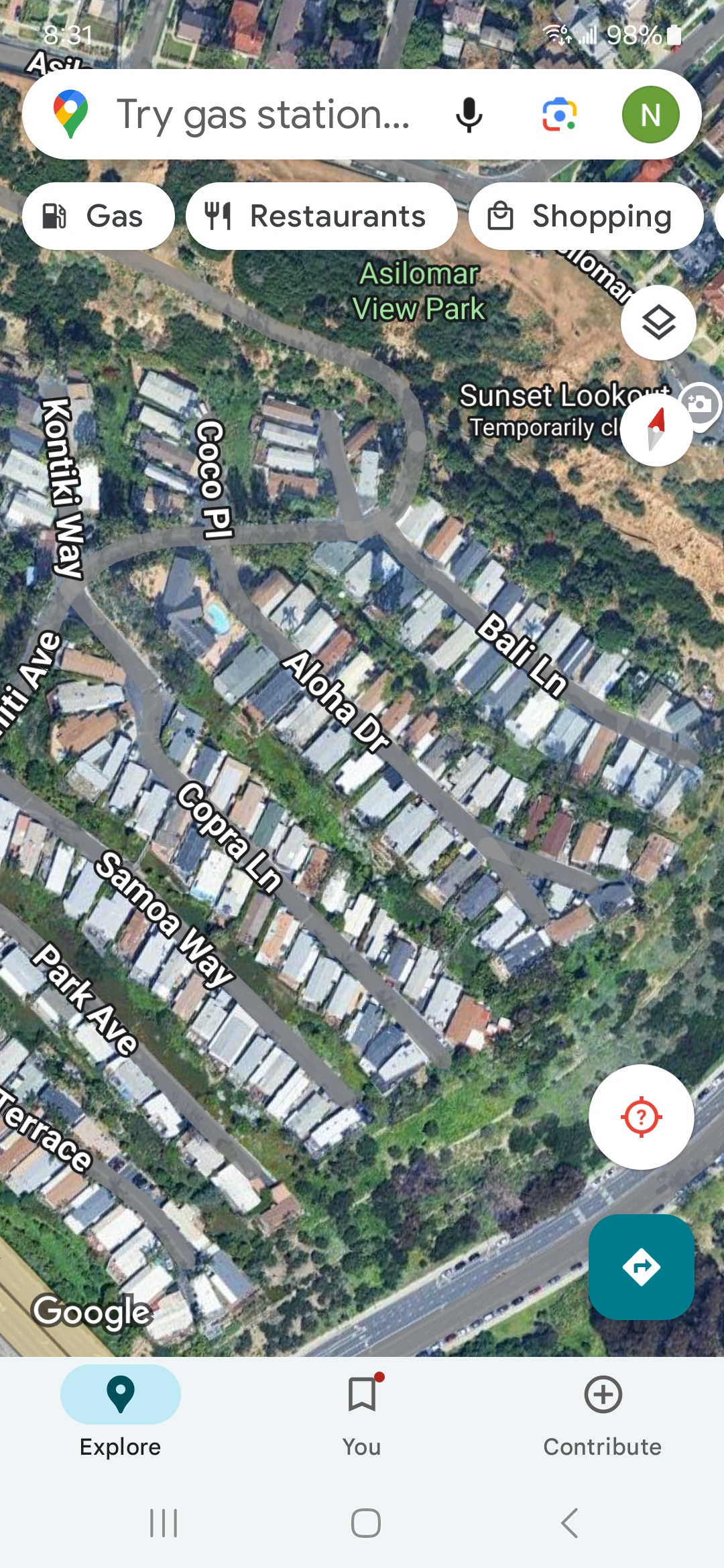
Task: Start voice search with the microphone
Action: 469,115
